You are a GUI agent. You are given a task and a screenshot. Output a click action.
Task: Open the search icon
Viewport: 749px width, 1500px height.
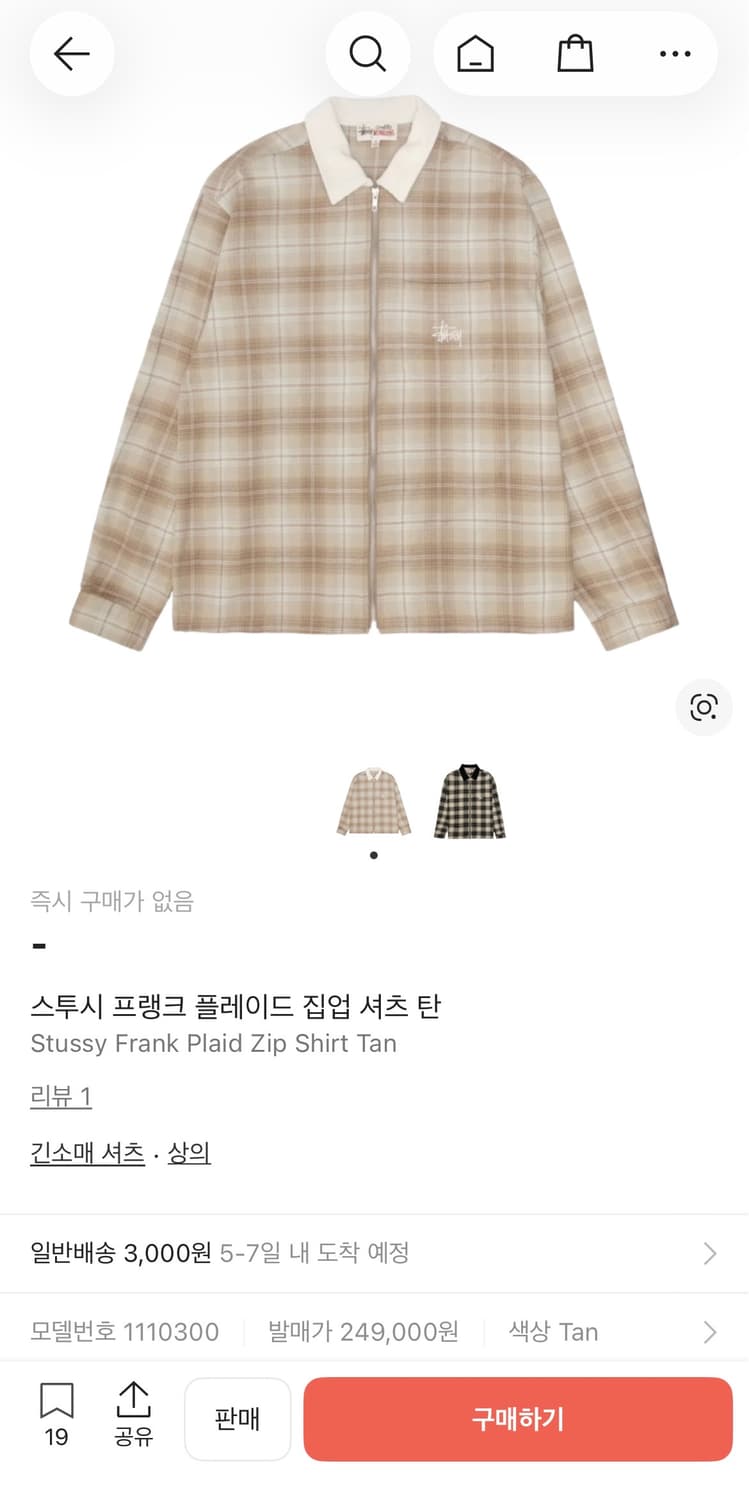click(x=367, y=54)
